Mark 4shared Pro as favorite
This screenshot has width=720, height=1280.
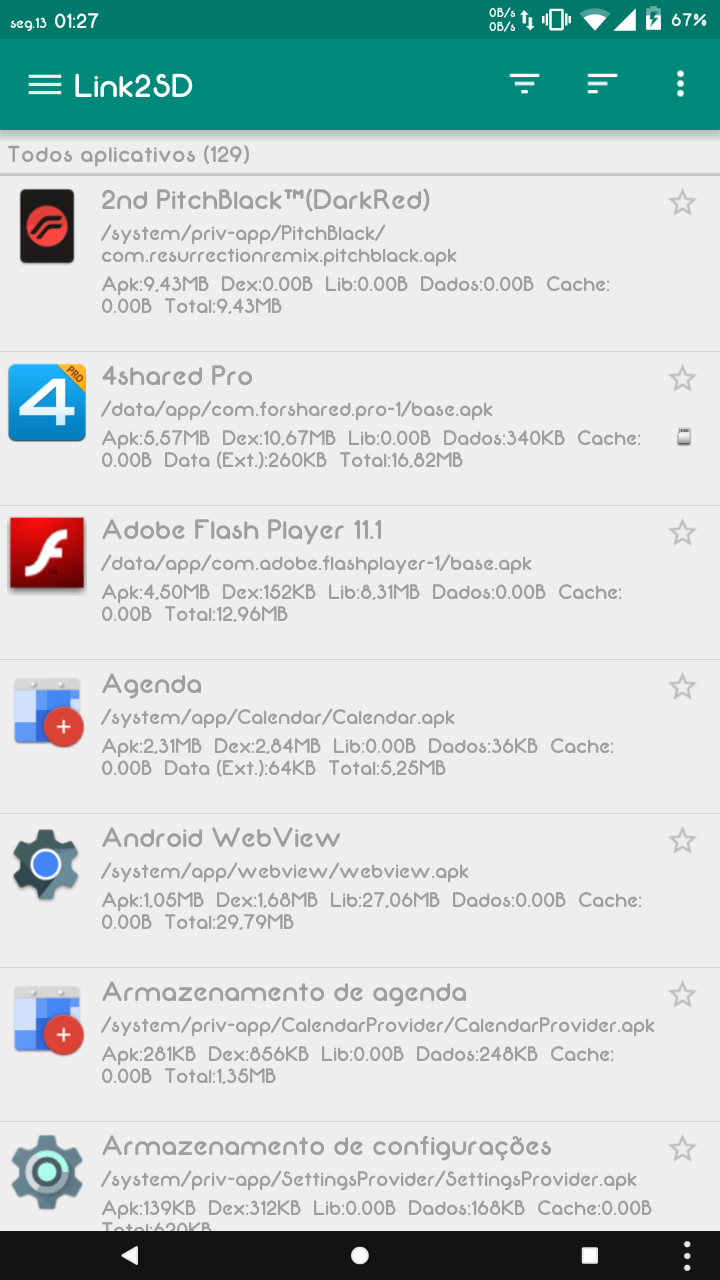coord(682,378)
